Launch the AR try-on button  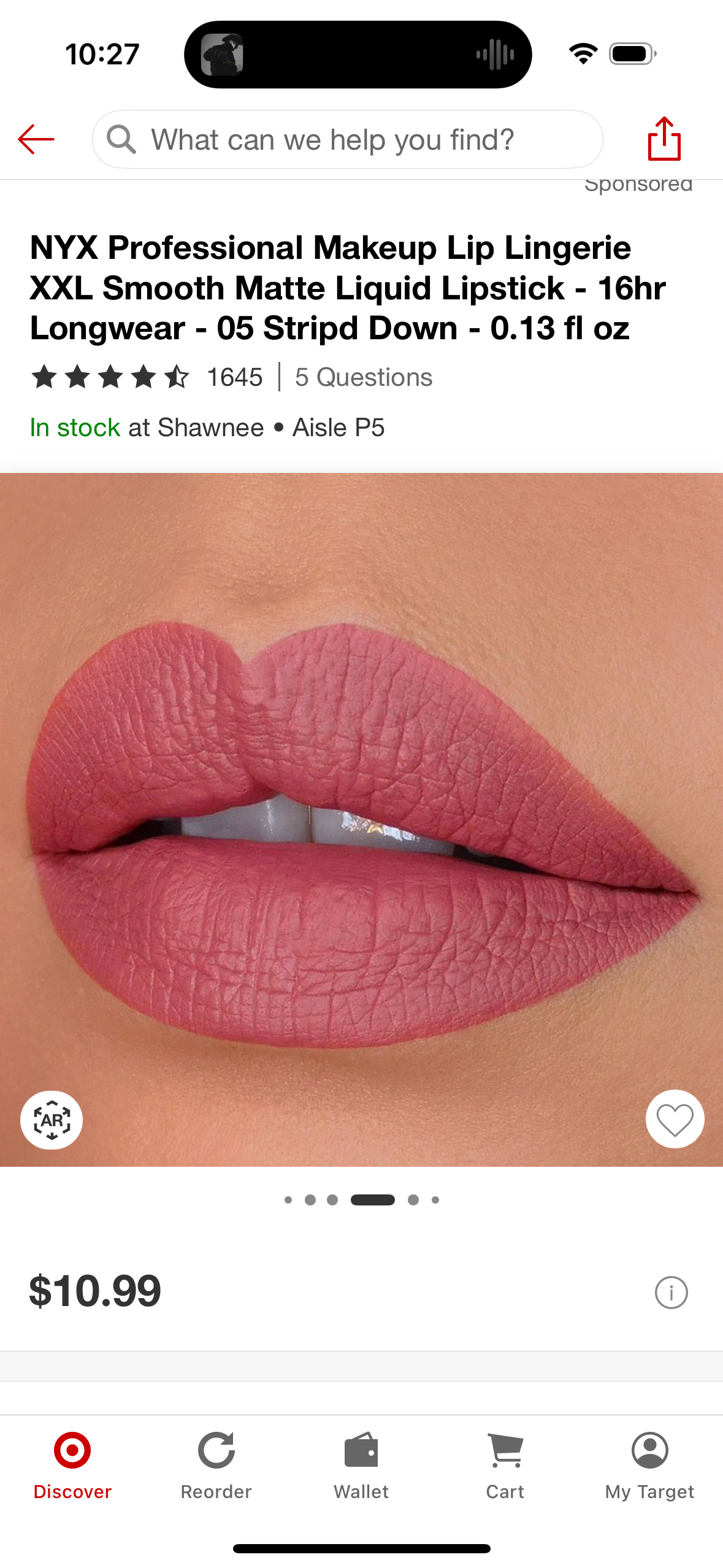pos(52,1120)
